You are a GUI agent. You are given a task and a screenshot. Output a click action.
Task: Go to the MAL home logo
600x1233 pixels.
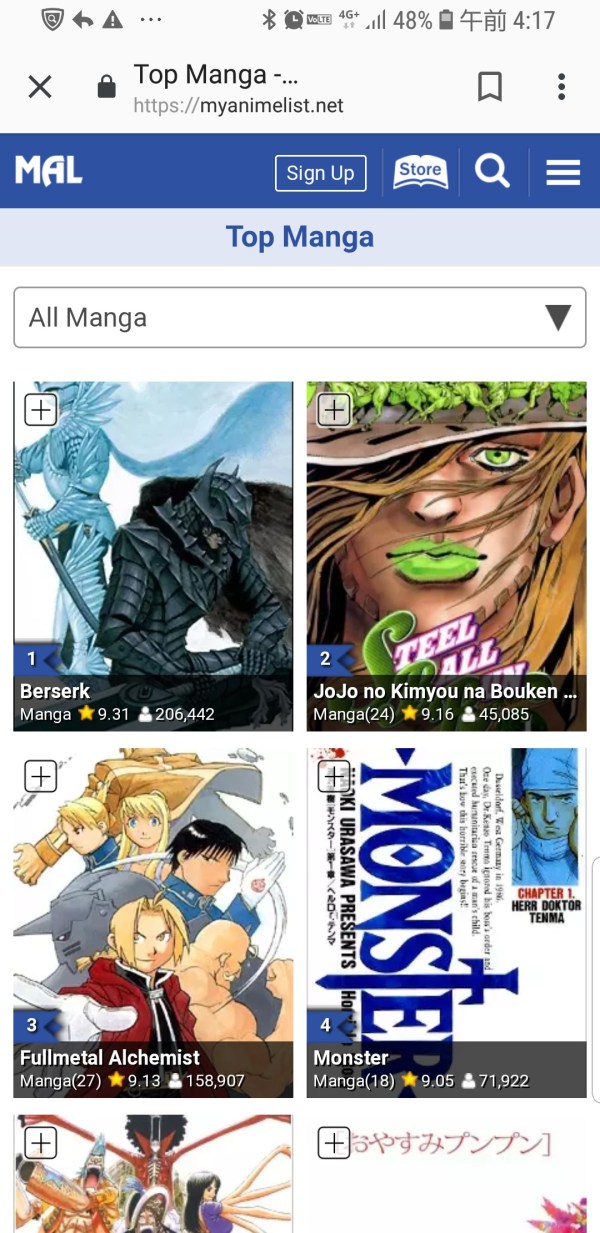click(48, 172)
